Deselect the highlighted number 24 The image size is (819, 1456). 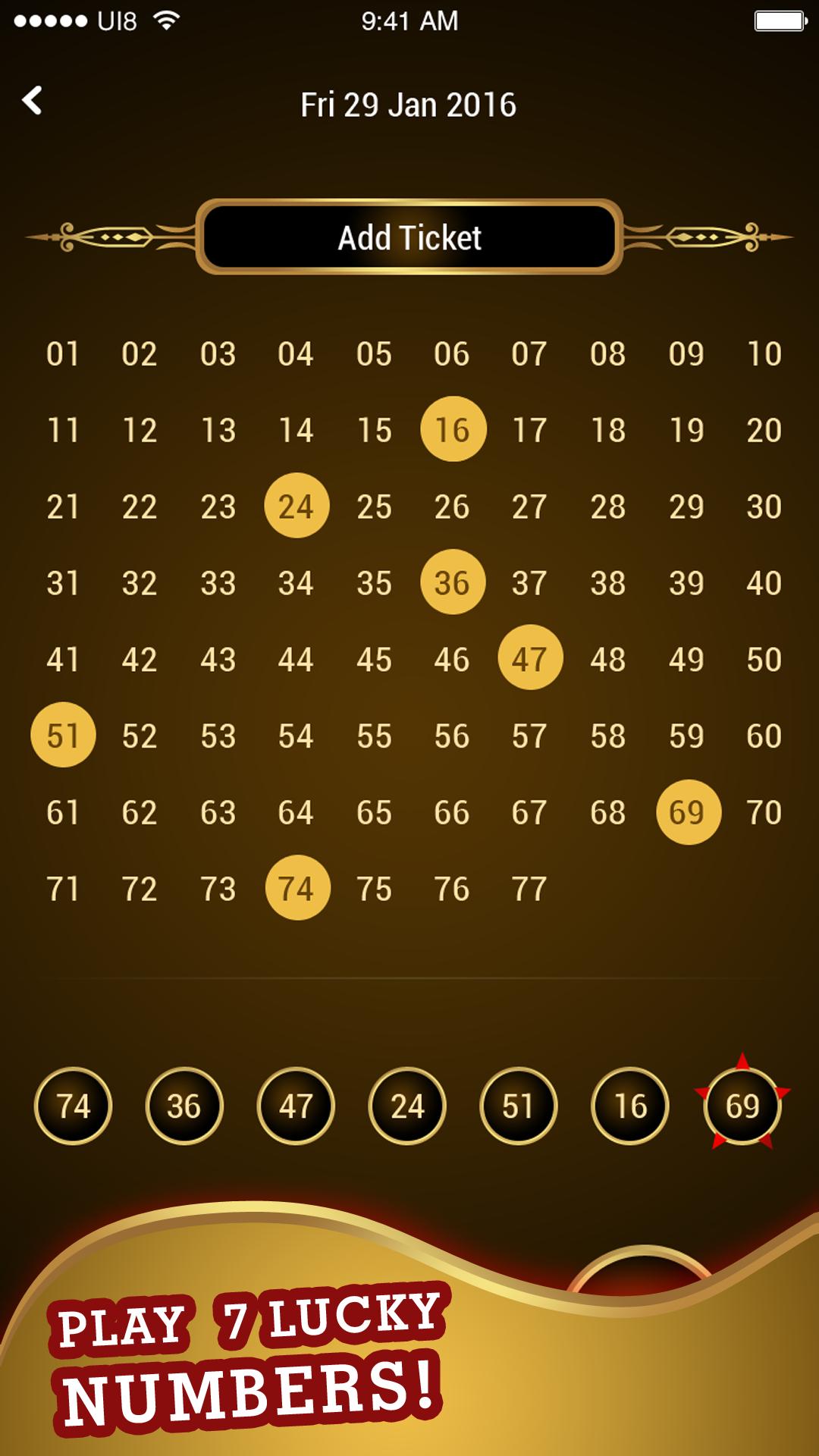[x=296, y=504]
